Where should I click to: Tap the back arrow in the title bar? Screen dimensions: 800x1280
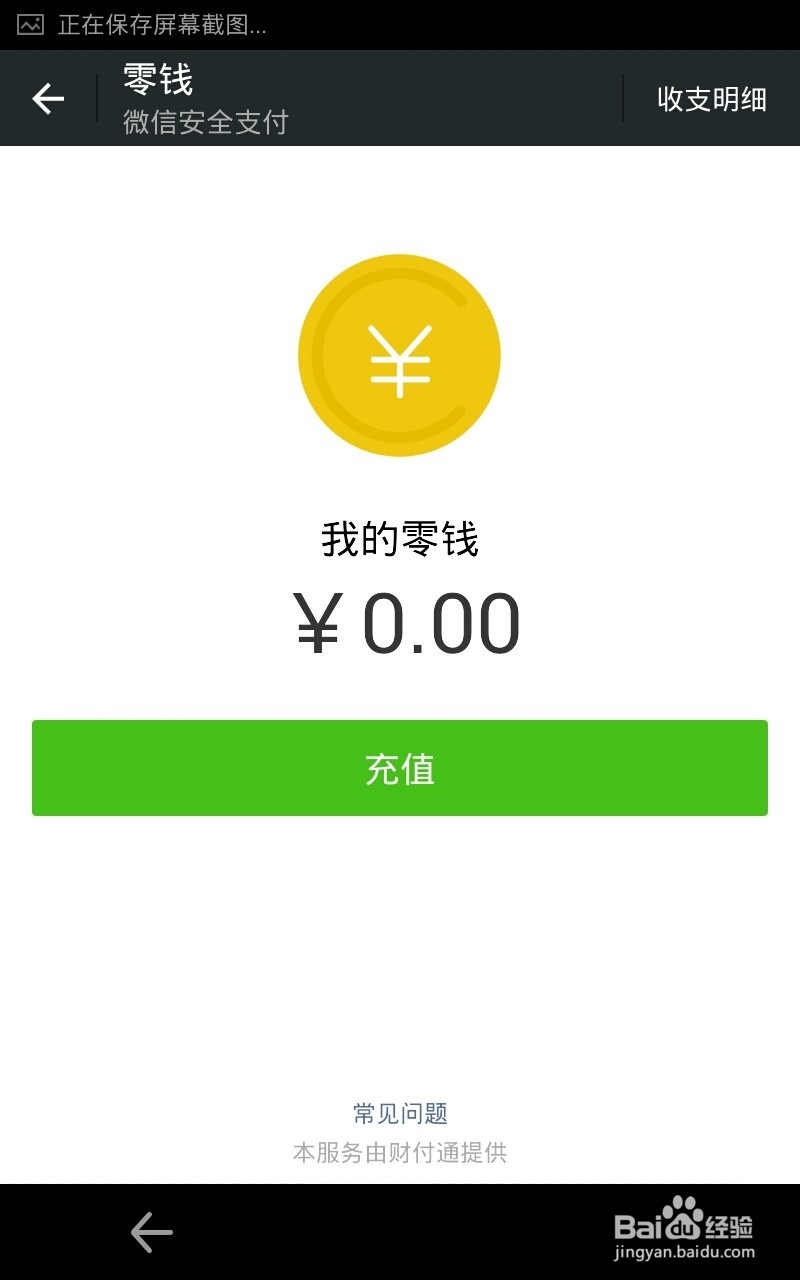click(46, 98)
